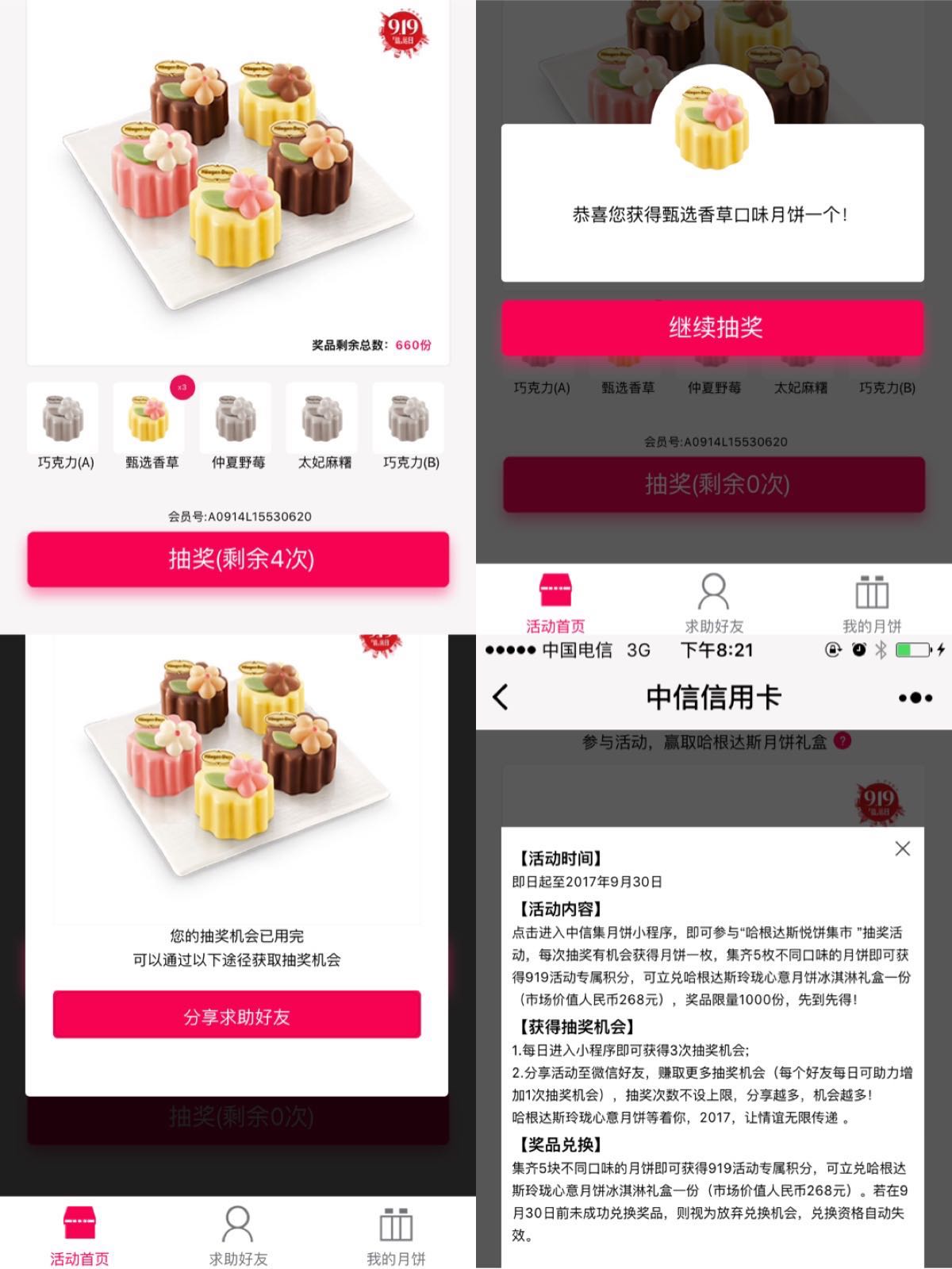Select the 甄选香草 mooncake with x3 badge
The height and width of the screenshot is (1269, 952).
click(x=148, y=421)
